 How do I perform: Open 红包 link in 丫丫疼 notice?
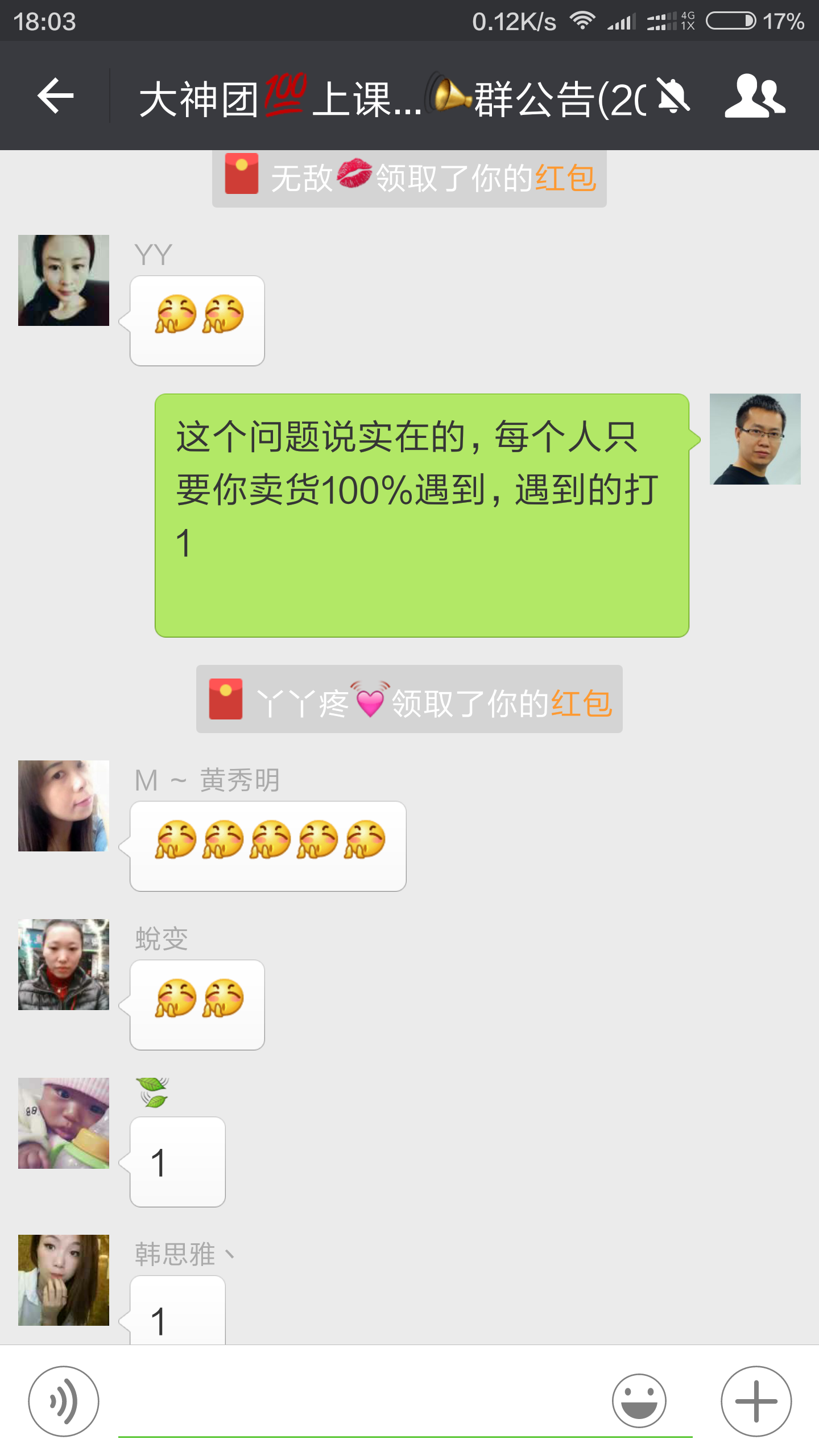tap(581, 704)
